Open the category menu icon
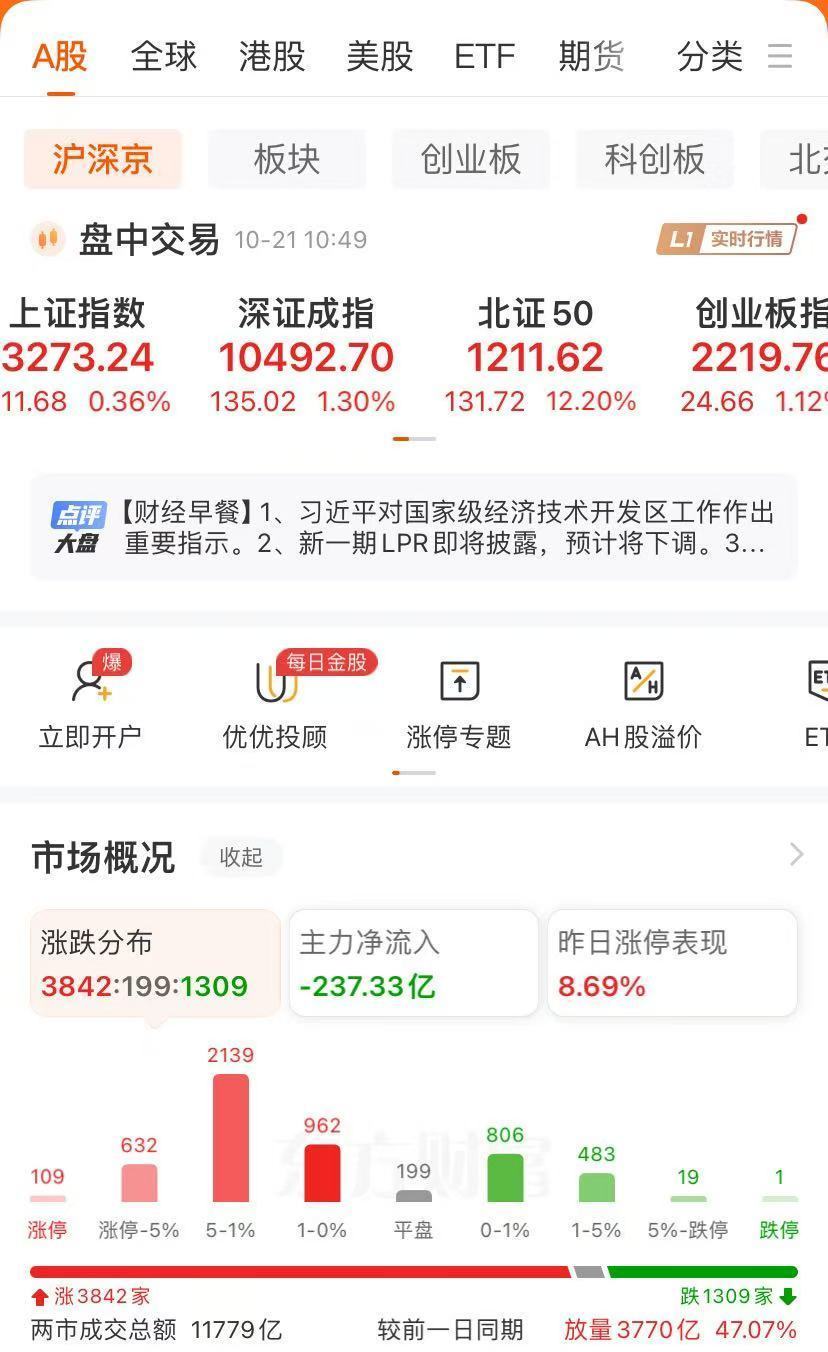 coord(780,56)
